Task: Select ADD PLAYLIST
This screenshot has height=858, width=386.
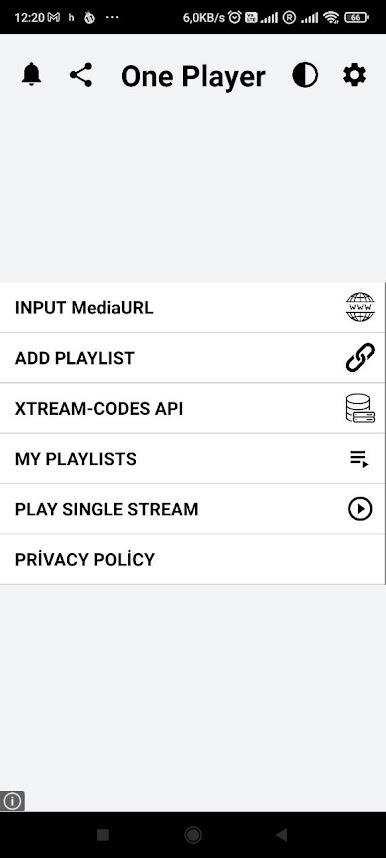Action: point(193,358)
